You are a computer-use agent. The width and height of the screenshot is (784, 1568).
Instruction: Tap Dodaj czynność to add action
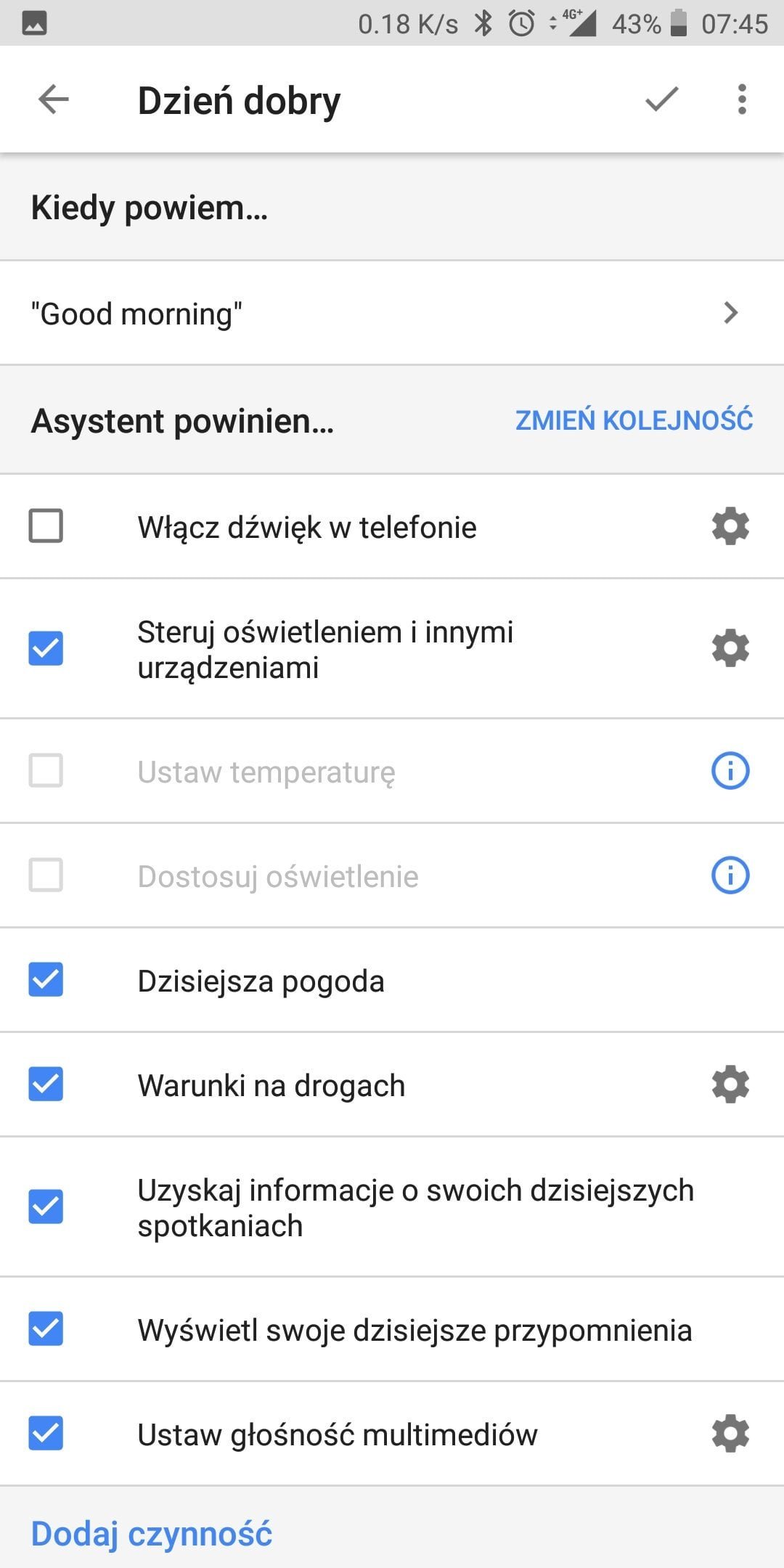(151, 1534)
